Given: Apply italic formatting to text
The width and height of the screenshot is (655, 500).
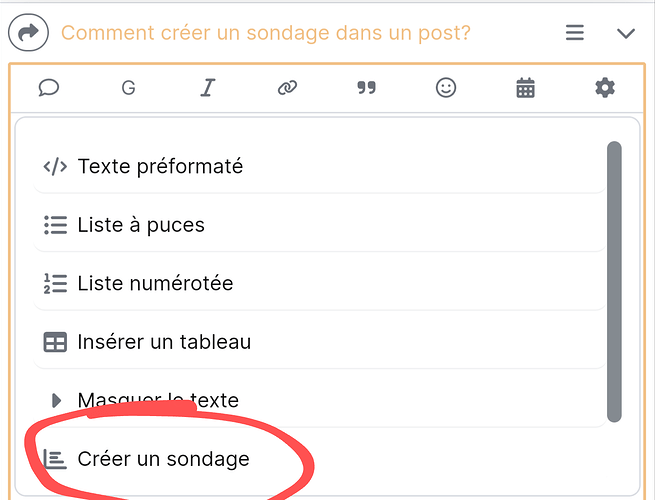Looking at the screenshot, I should pyautogui.click(x=207, y=88).
